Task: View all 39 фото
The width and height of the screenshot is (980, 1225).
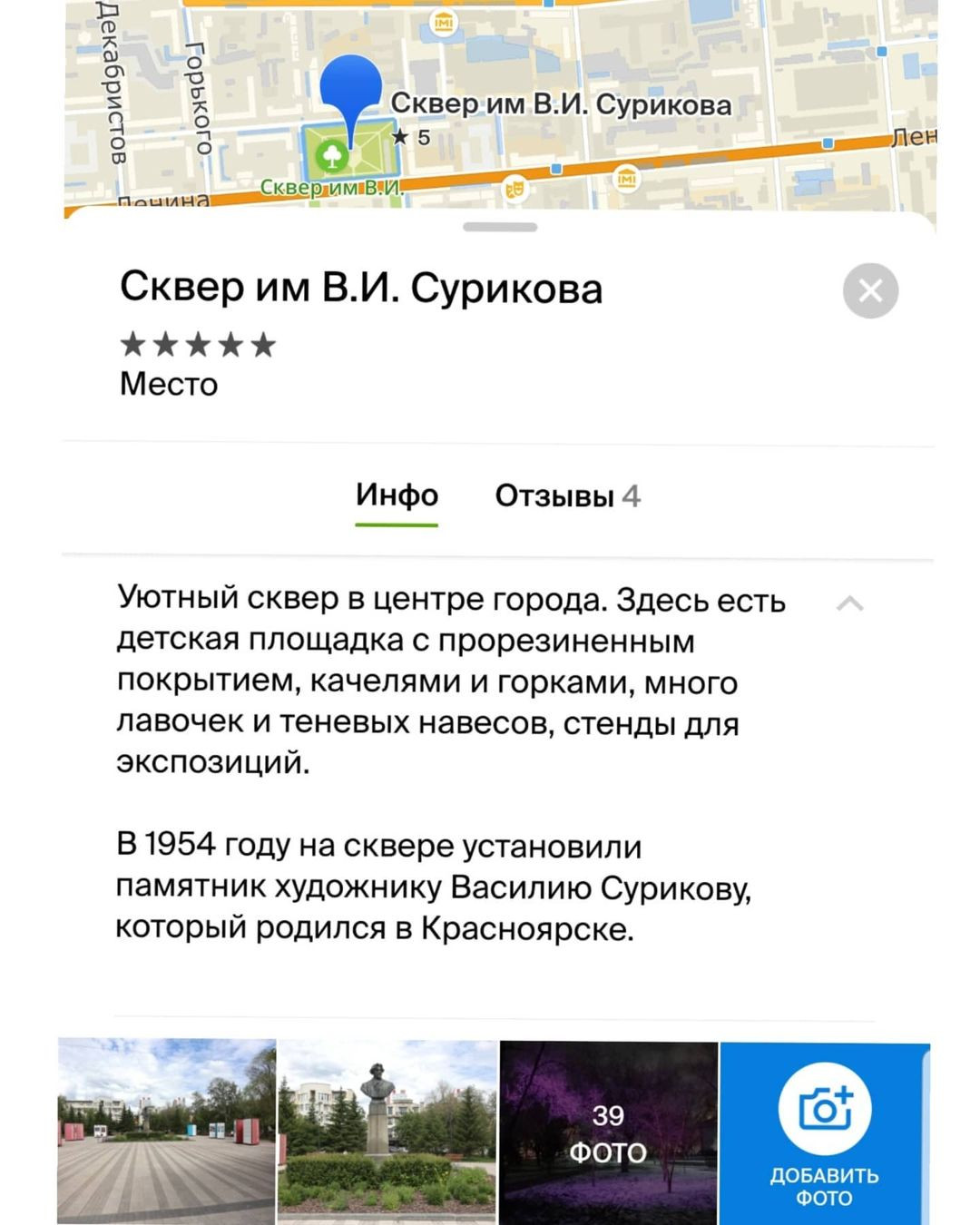Action: (x=608, y=1132)
